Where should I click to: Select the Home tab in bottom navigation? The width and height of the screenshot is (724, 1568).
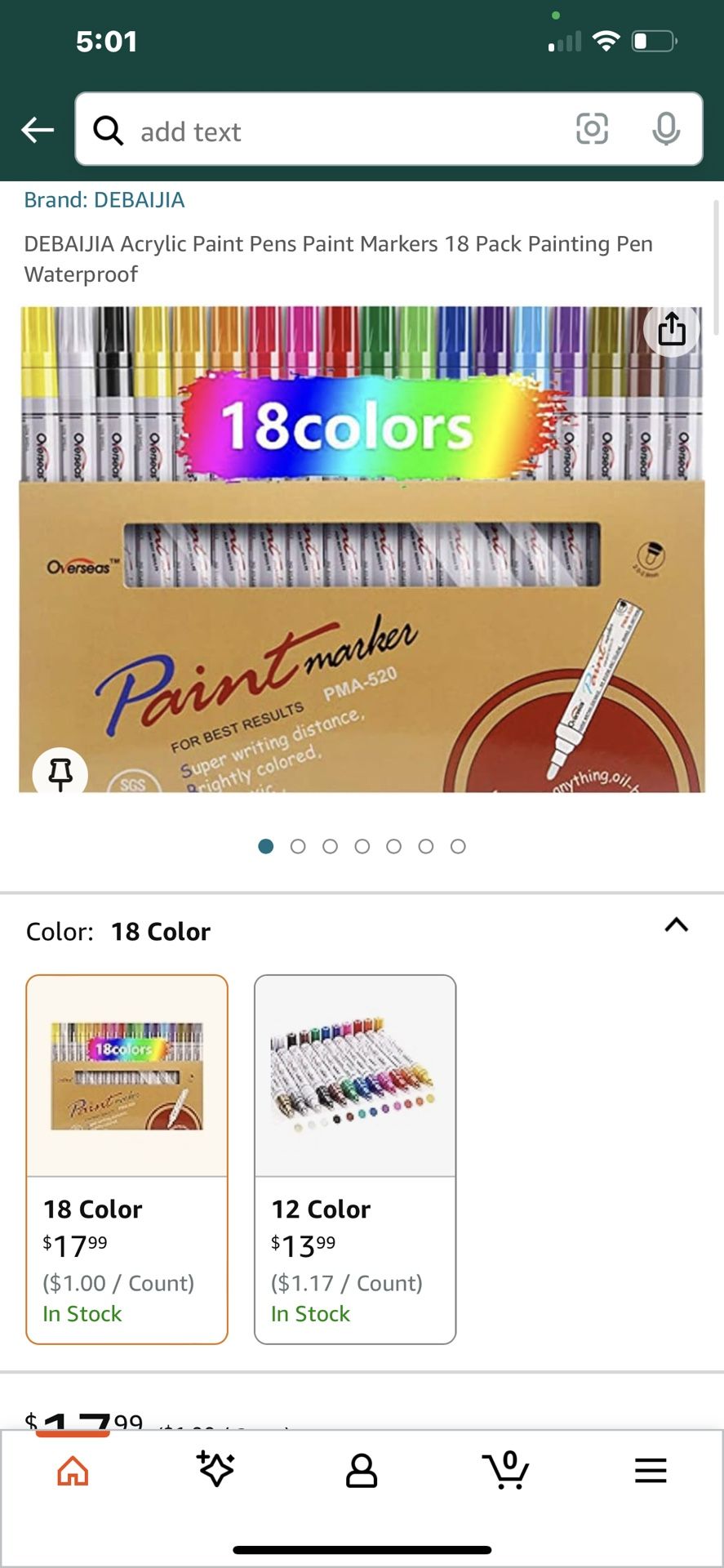pyautogui.click(x=73, y=1468)
